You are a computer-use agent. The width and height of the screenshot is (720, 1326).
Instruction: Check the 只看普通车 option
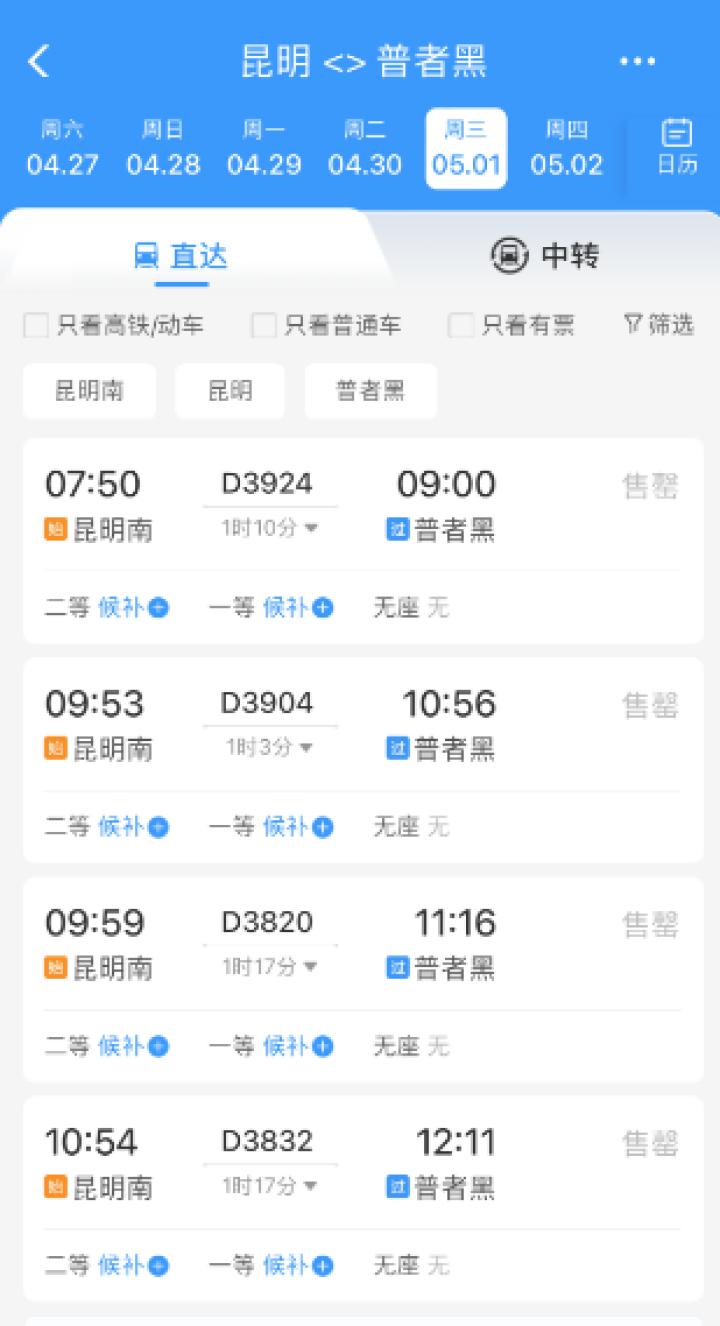(263, 325)
